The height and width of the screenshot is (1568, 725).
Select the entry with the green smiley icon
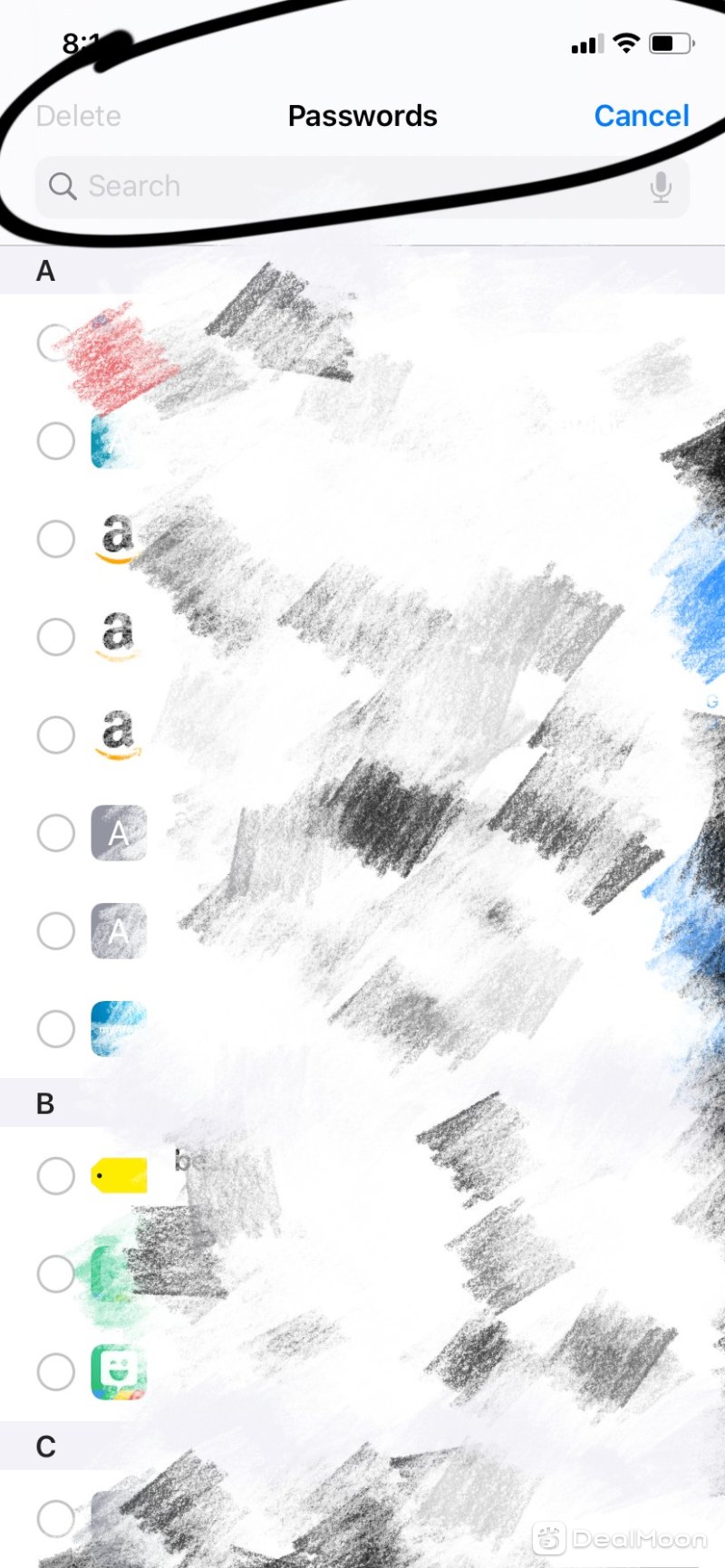pos(56,1371)
